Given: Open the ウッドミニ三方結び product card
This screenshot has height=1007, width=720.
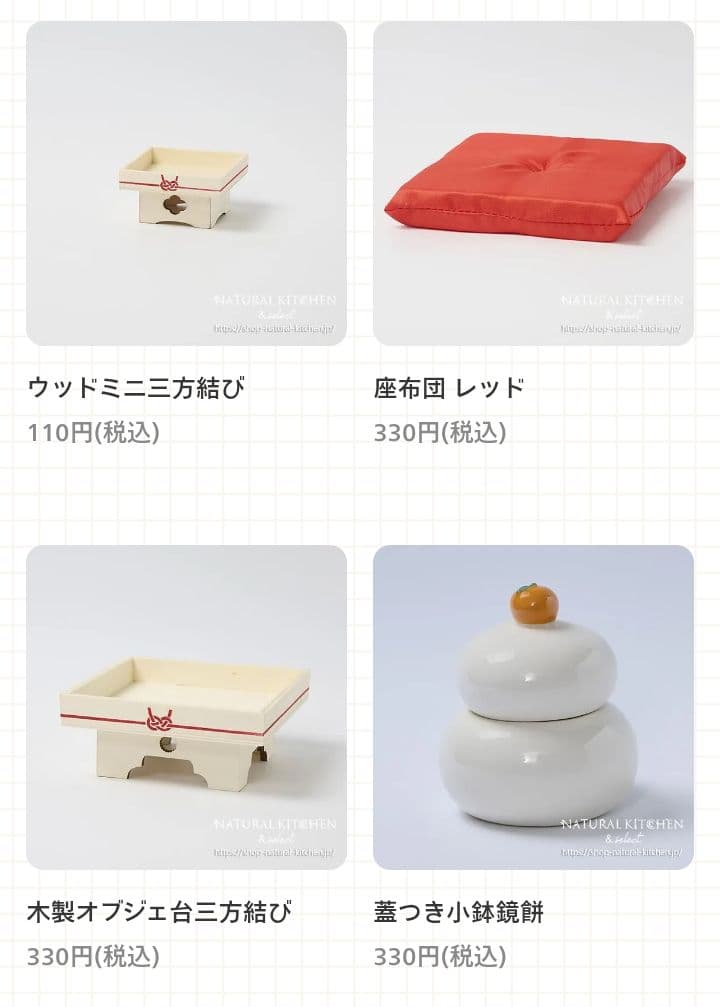Looking at the screenshot, I should pyautogui.click(x=186, y=184).
